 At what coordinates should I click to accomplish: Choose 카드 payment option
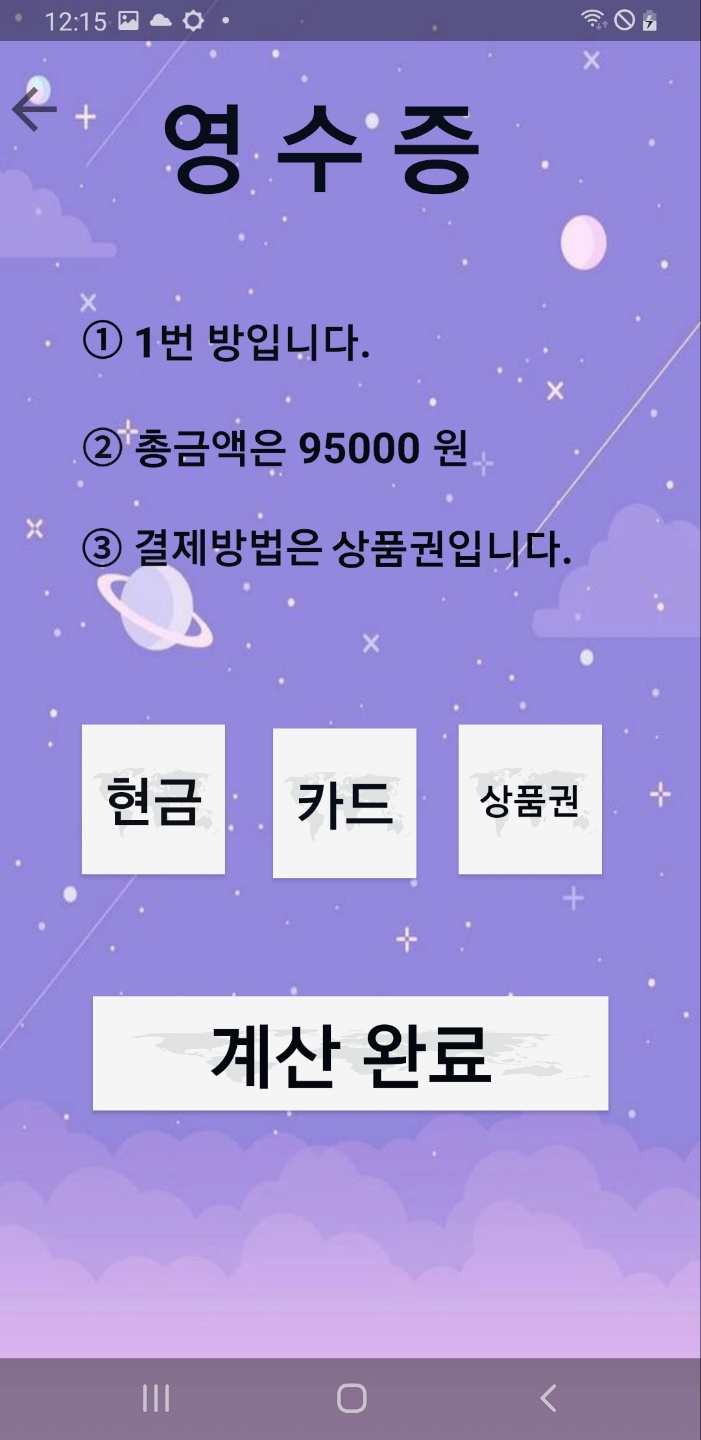tap(344, 803)
